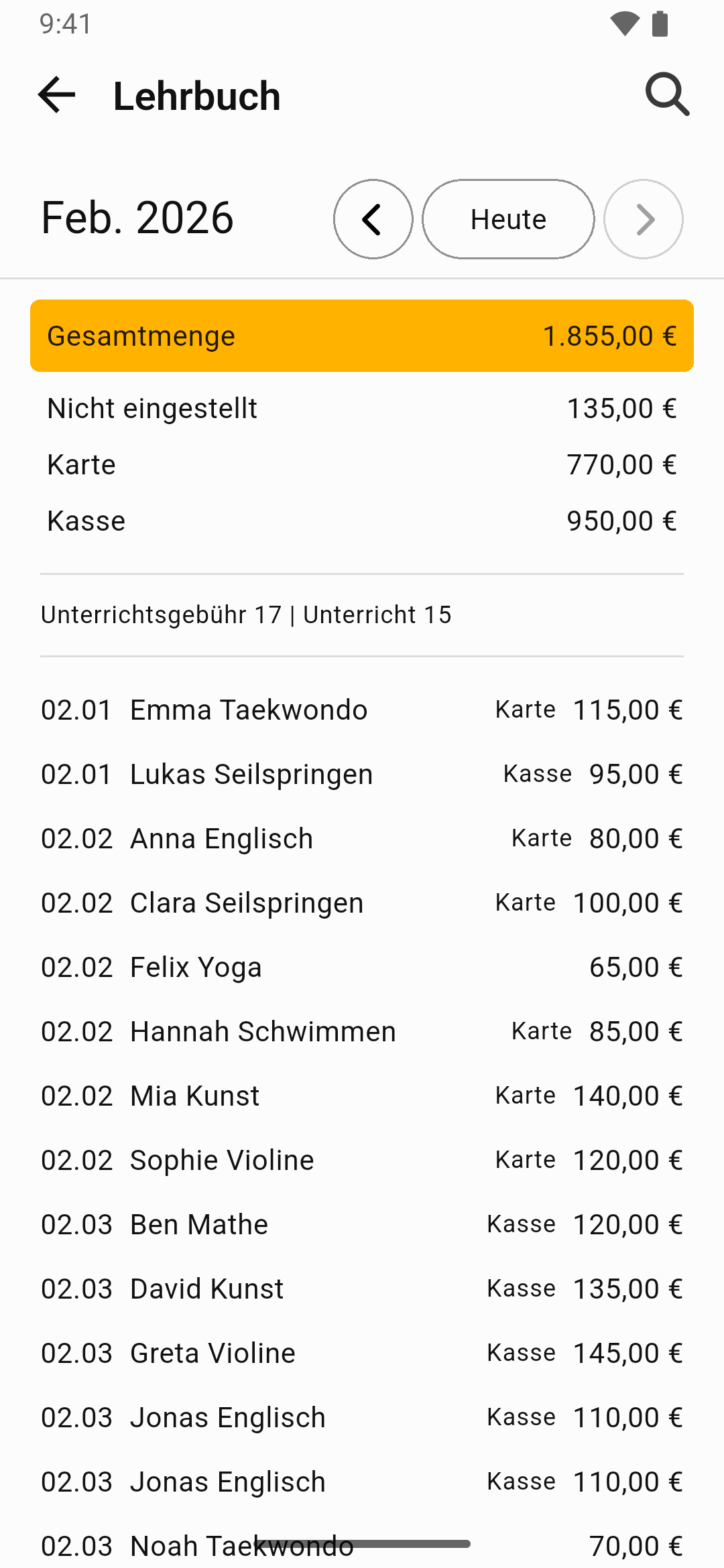Go to next month with right chevron
724x1568 pixels.
[x=643, y=218]
